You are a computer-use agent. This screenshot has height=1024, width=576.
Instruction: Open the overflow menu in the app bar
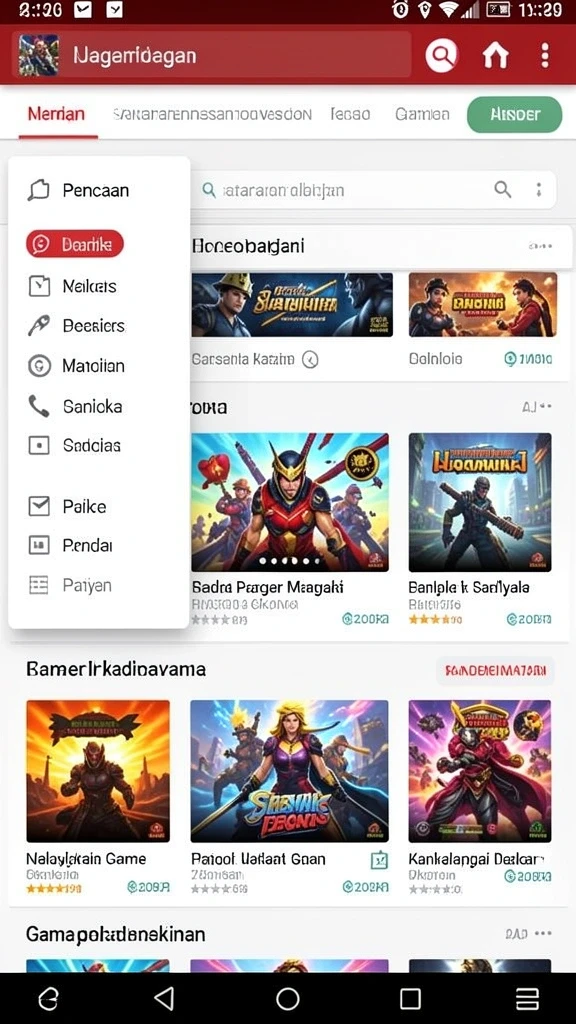(x=545, y=56)
